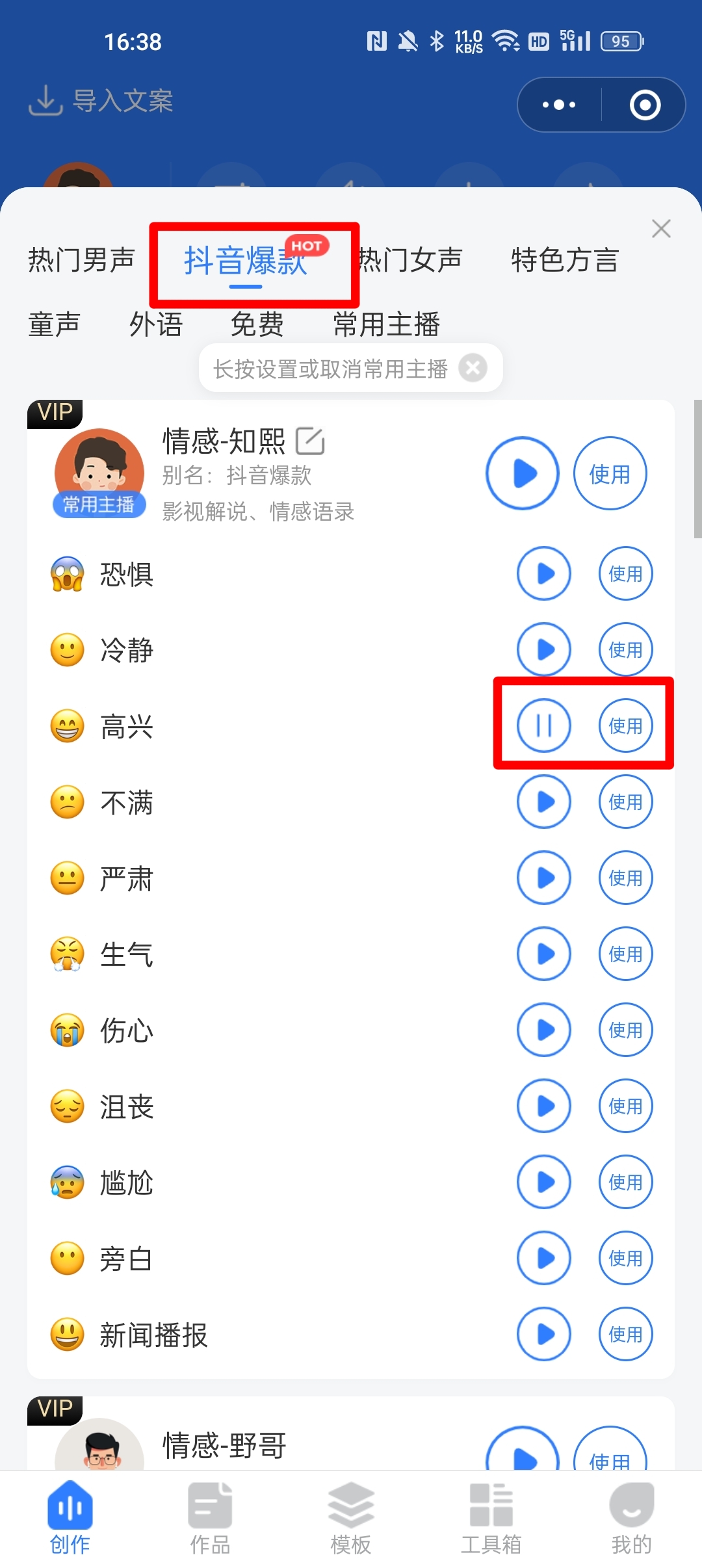Switch to the 热门女声 tab

pos(411,260)
